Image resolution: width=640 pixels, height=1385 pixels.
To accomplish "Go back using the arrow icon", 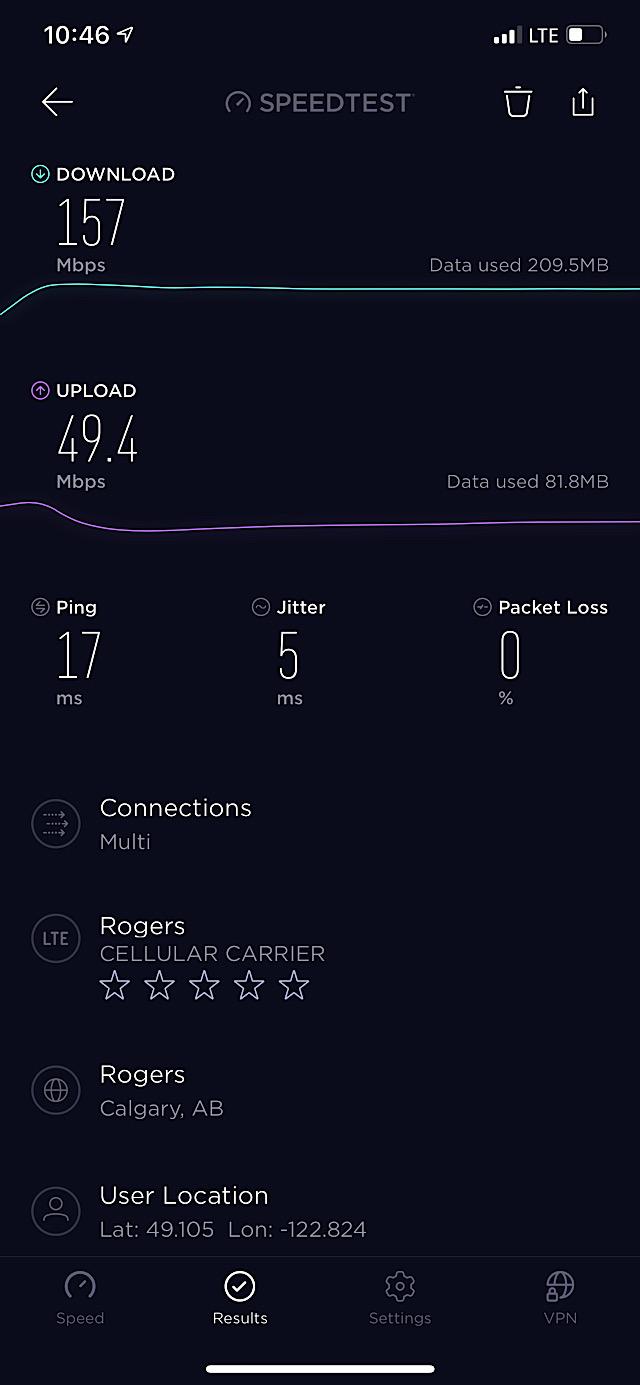I will click(57, 102).
